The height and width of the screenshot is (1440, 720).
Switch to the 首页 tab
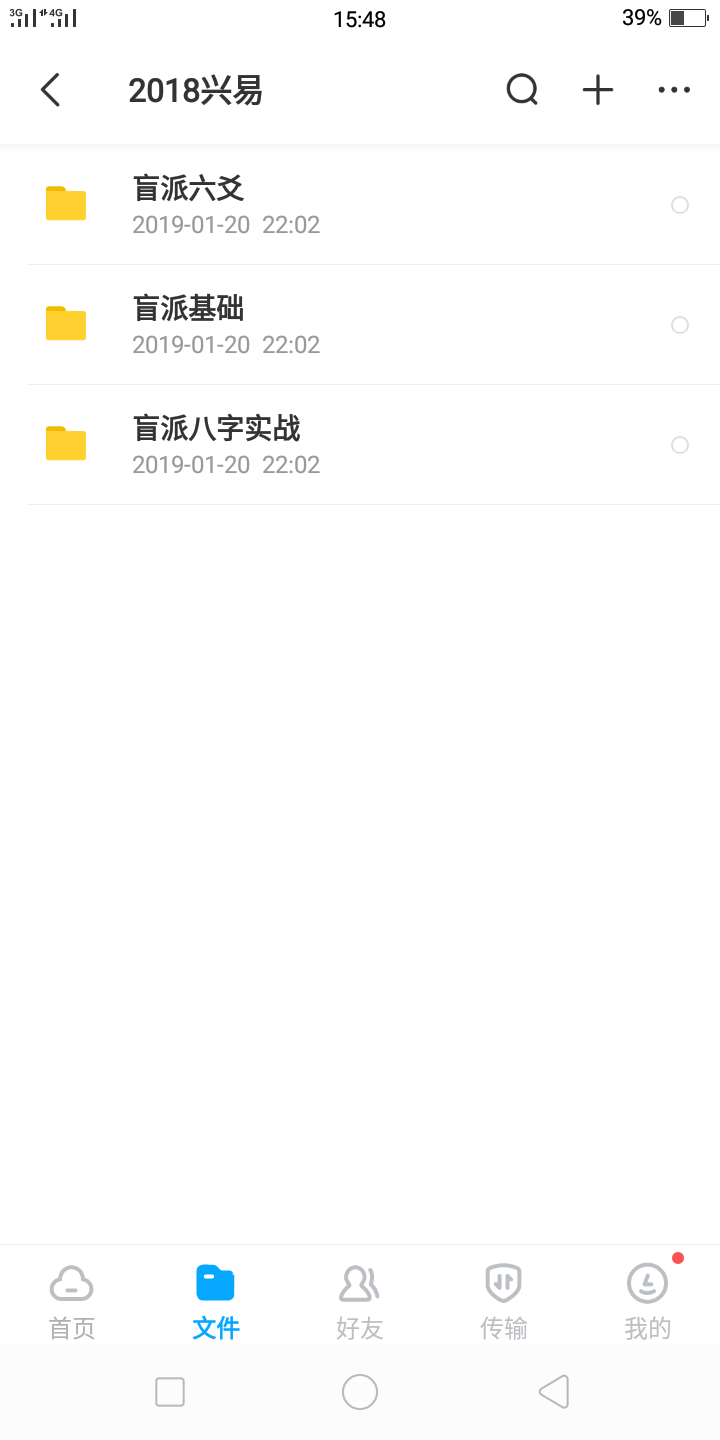point(72,1302)
